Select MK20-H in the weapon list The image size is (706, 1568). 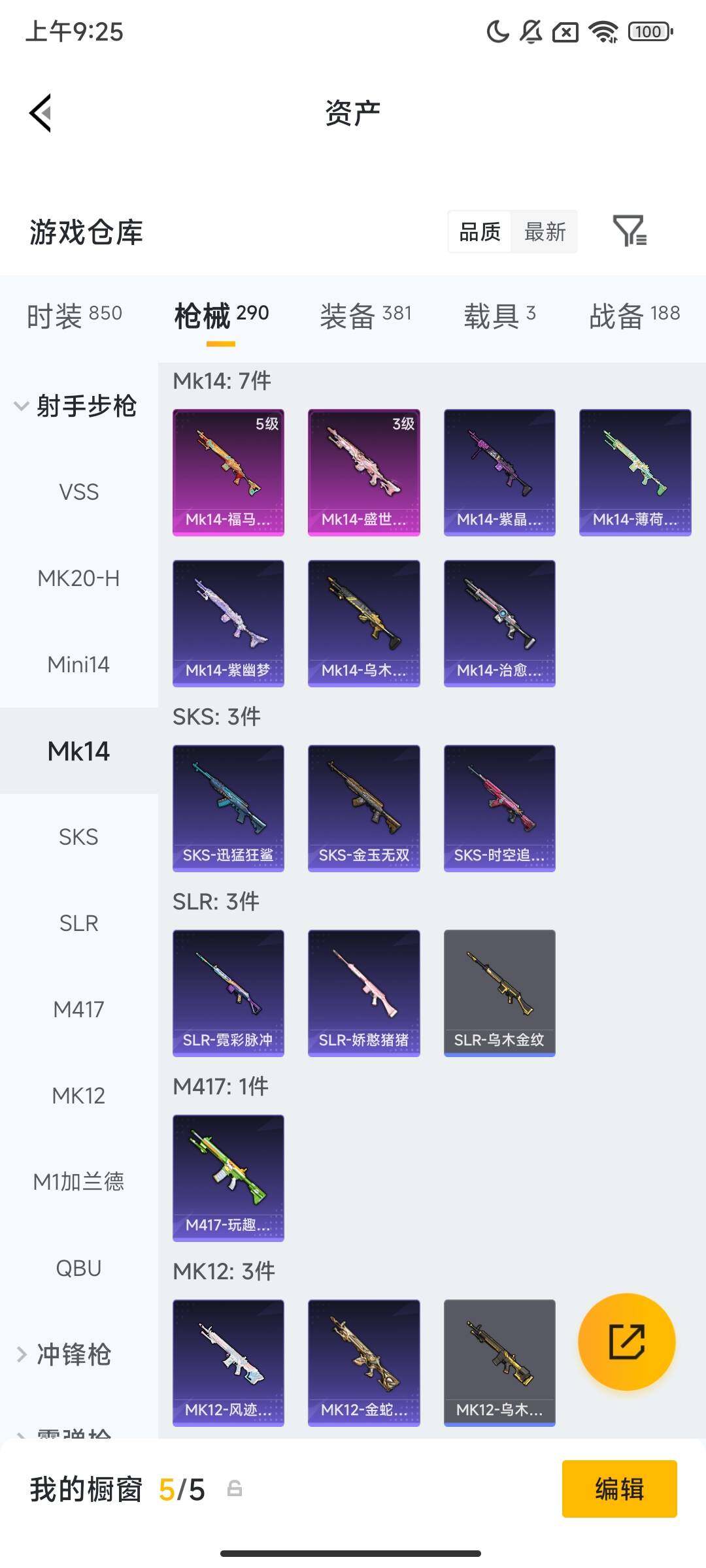[x=78, y=578]
